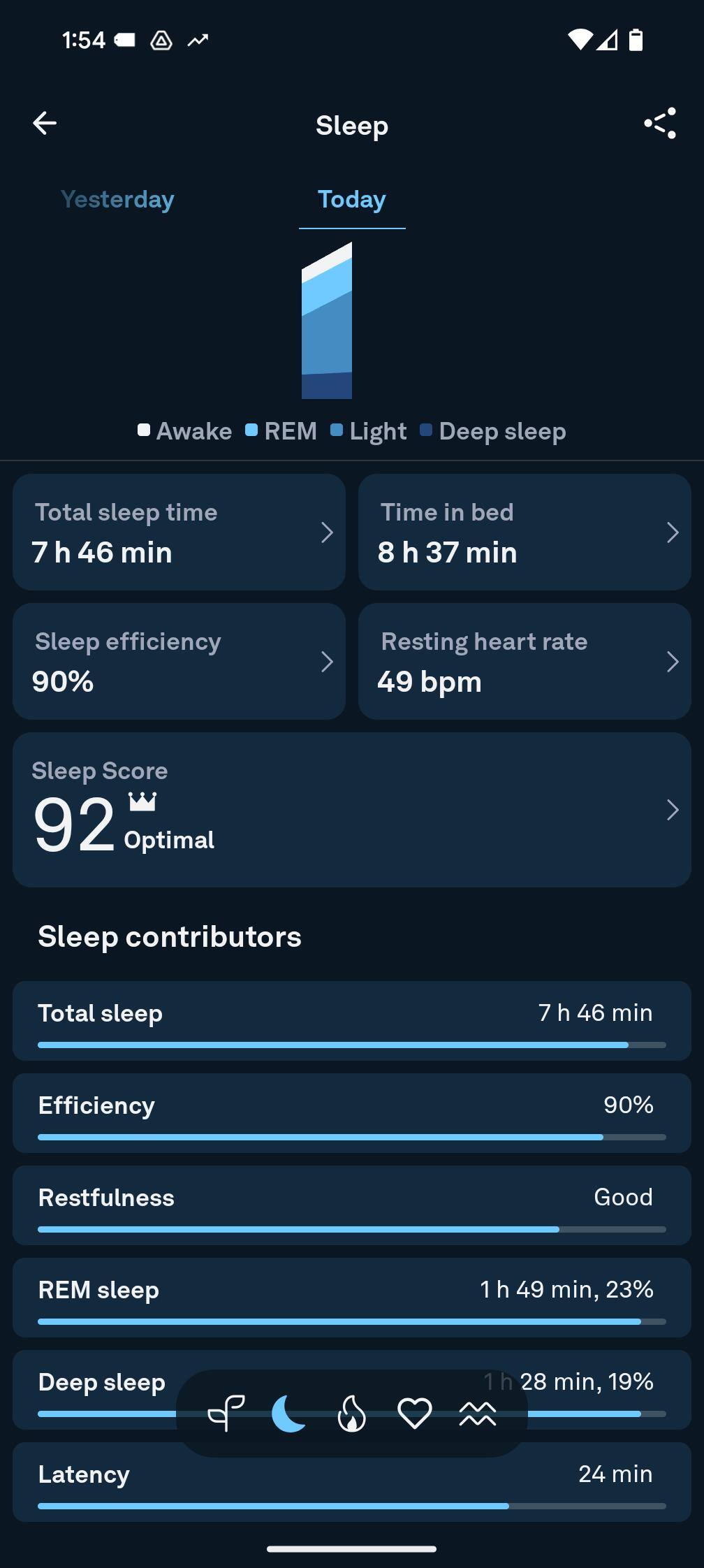View Sleep efficiency details
704x1568 pixels.
click(179, 662)
